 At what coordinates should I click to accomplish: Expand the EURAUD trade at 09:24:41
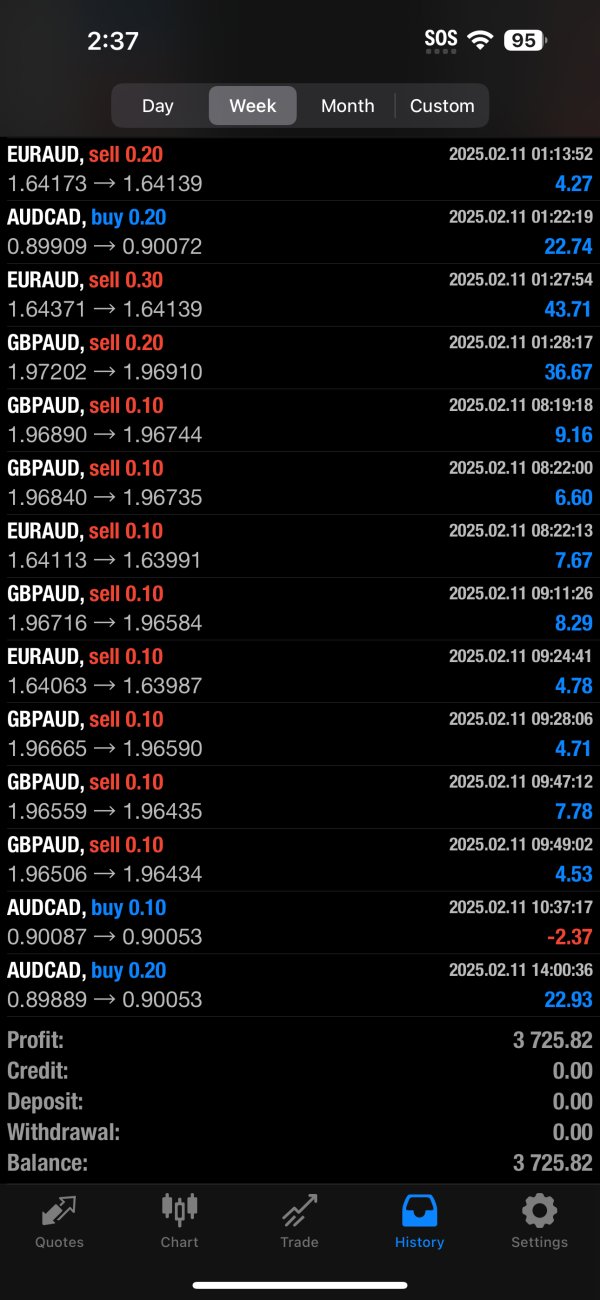pyautogui.click(x=300, y=671)
